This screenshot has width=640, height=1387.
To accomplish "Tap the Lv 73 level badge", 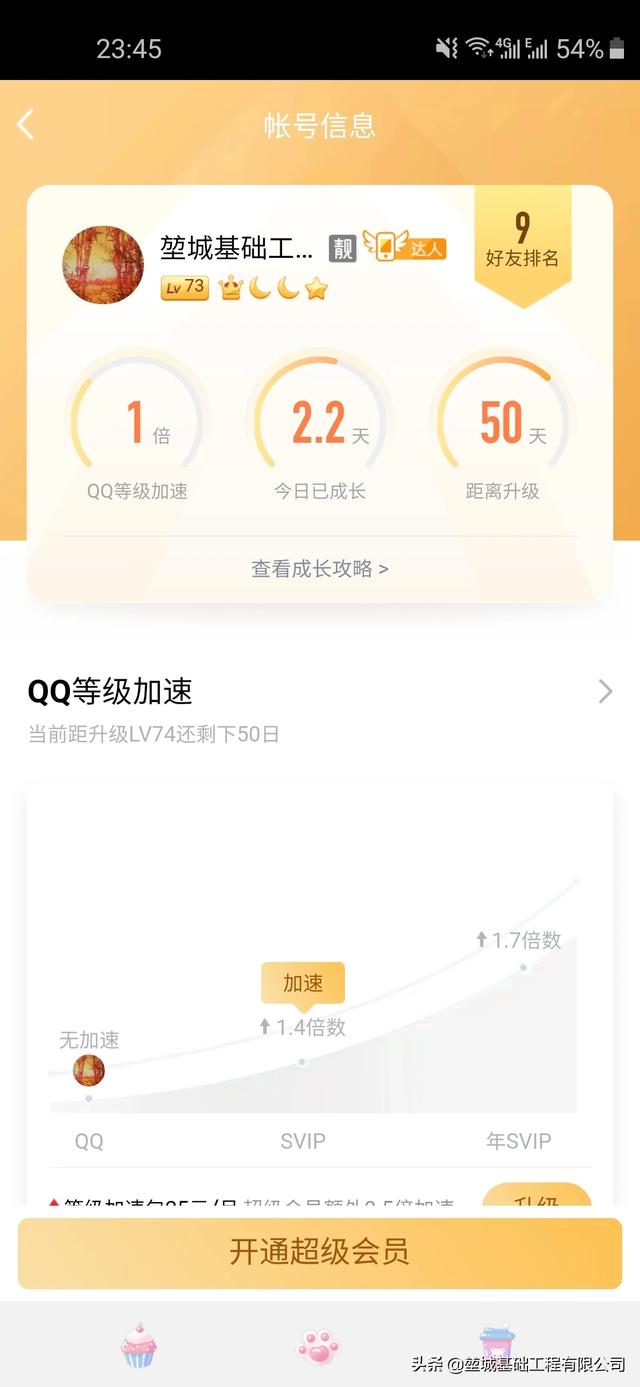I will tap(185, 288).
